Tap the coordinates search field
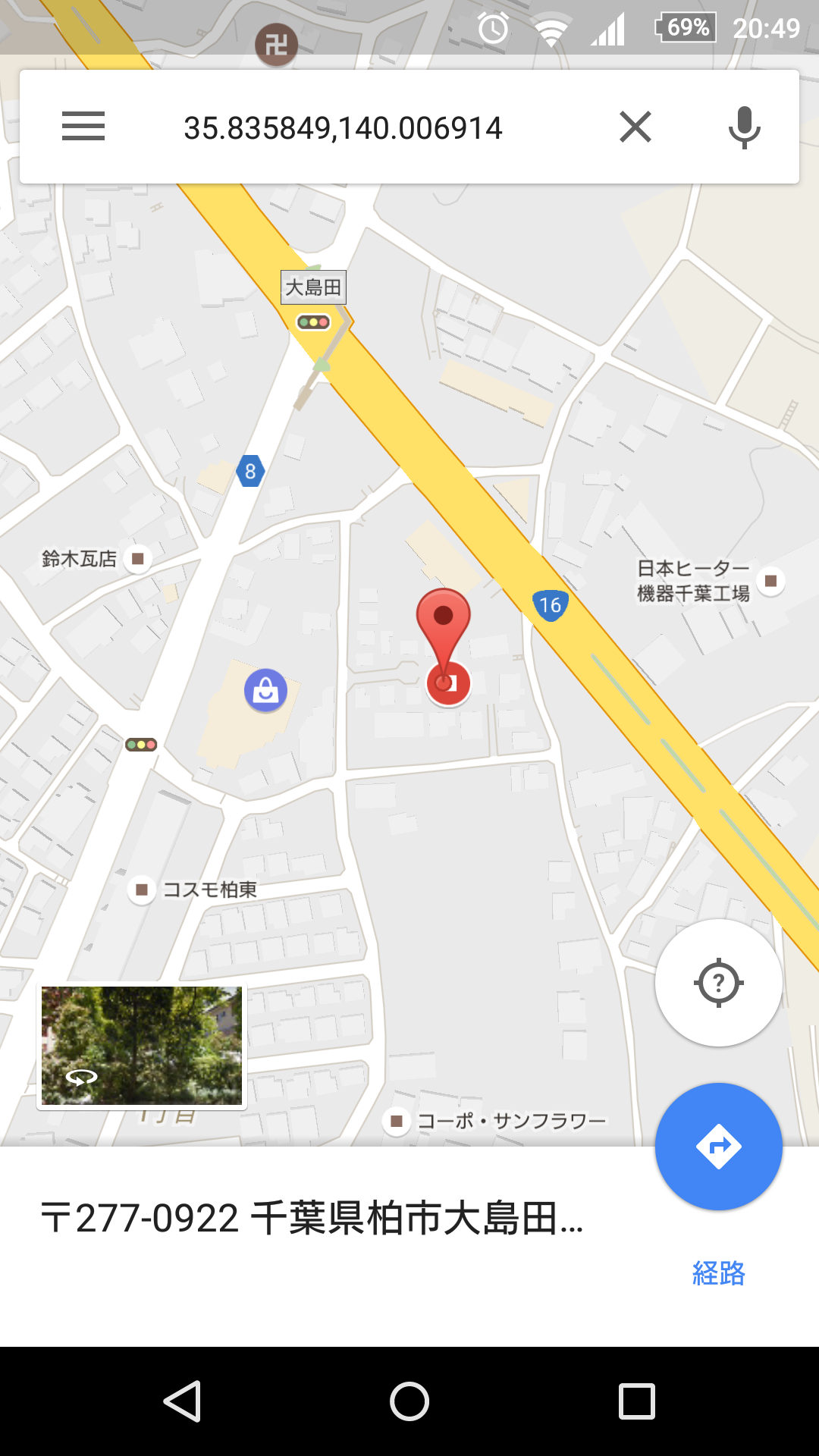This screenshot has width=819, height=1456. [x=343, y=127]
